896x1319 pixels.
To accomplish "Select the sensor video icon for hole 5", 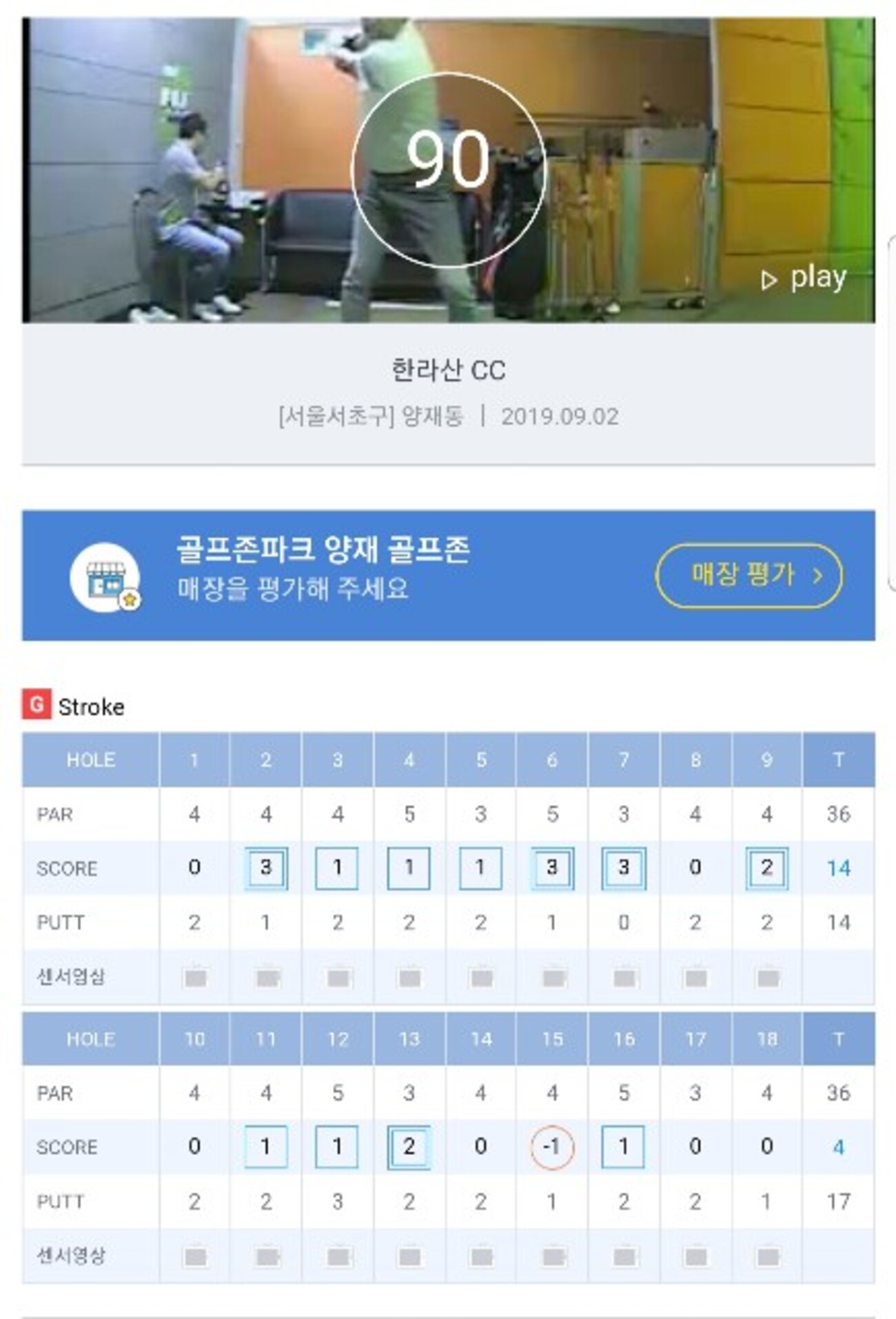I will tap(481, 977).
